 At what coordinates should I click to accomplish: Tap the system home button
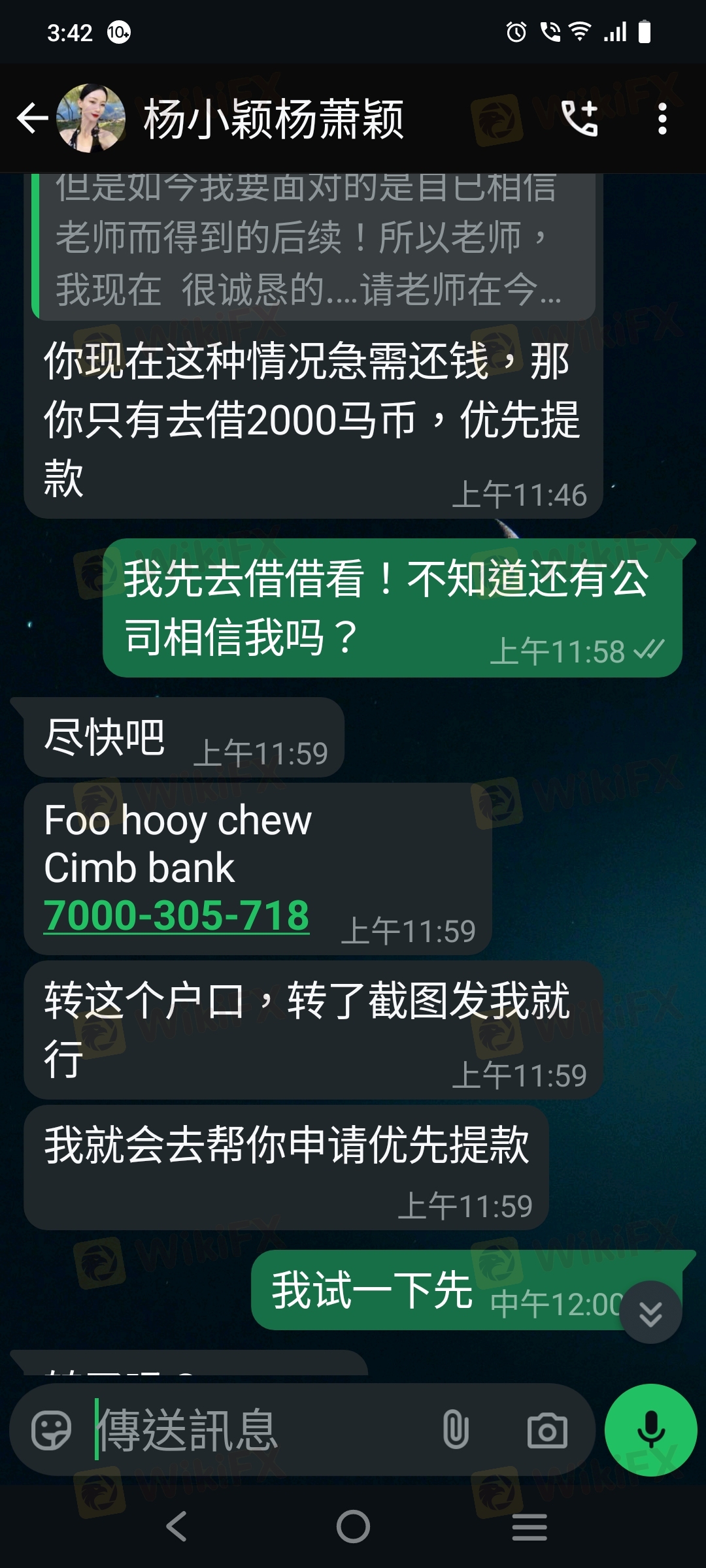click(x=353, y=1527)
